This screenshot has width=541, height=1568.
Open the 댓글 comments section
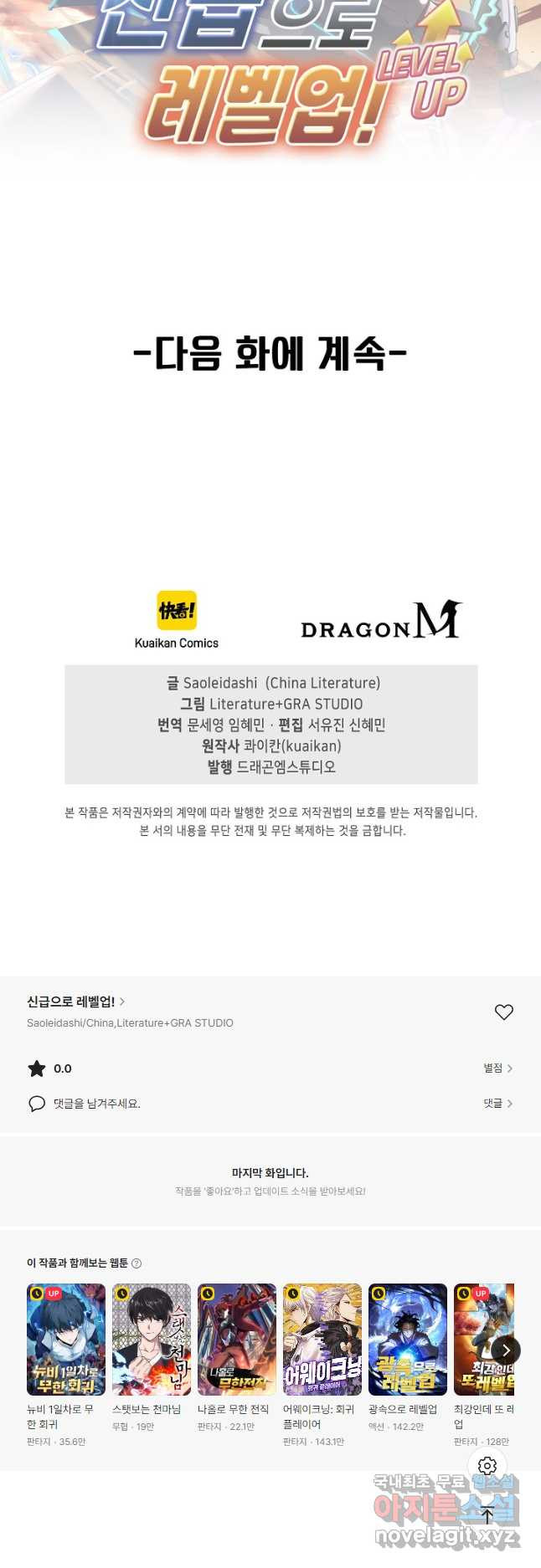pos(497,1104)
